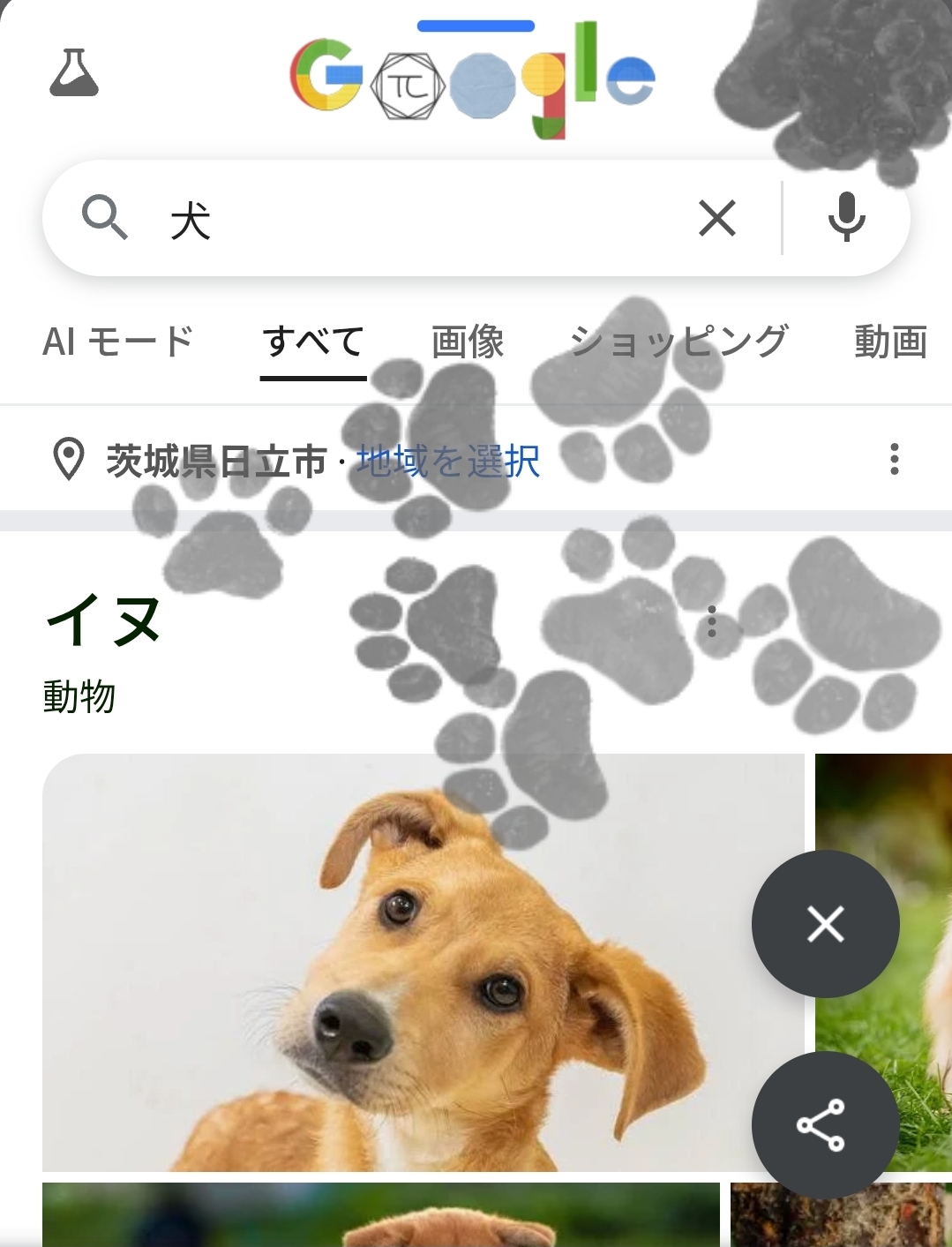Screen dimensions: 952x1247
Task: Select the すべて tab
Action: tap(313, 342)
